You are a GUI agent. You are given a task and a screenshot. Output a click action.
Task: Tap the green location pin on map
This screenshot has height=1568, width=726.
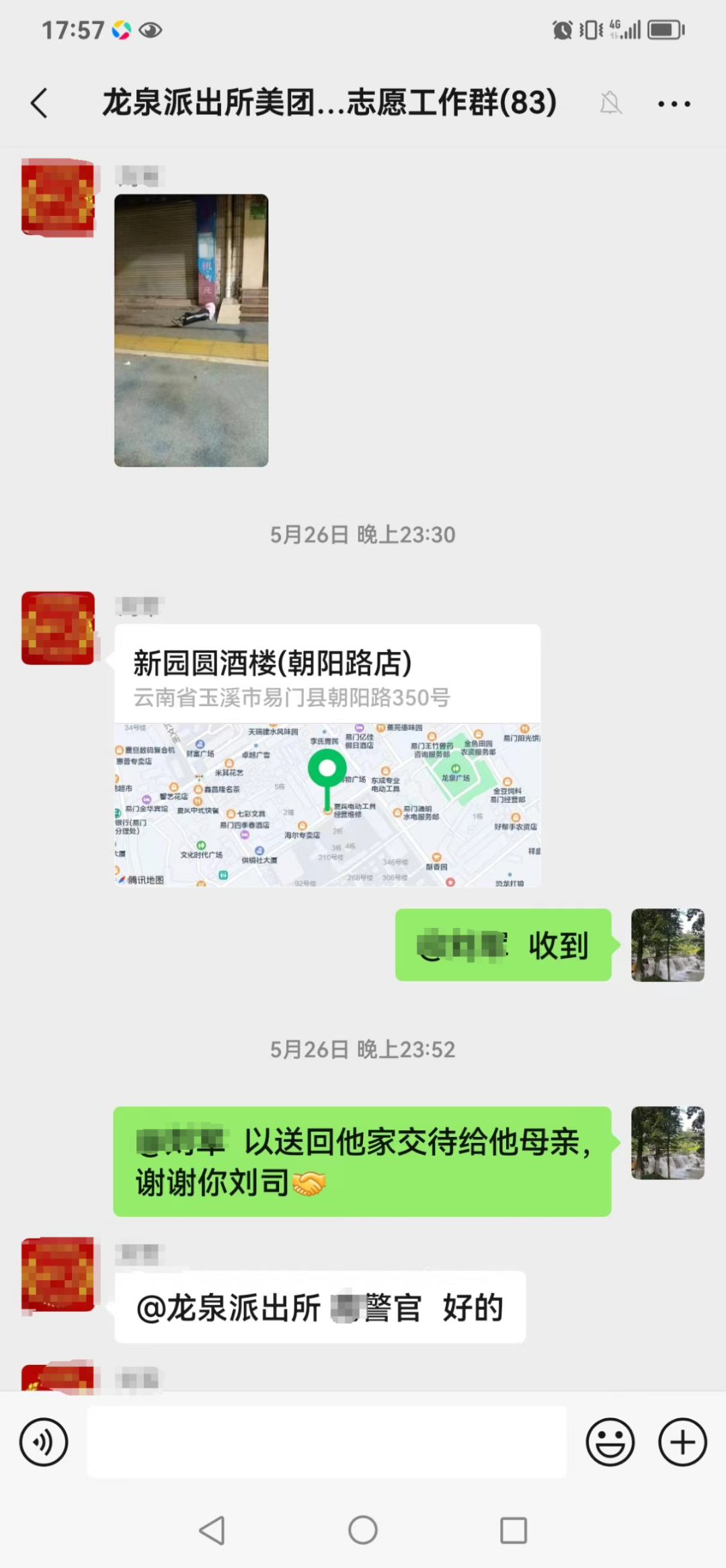(327, 767)
